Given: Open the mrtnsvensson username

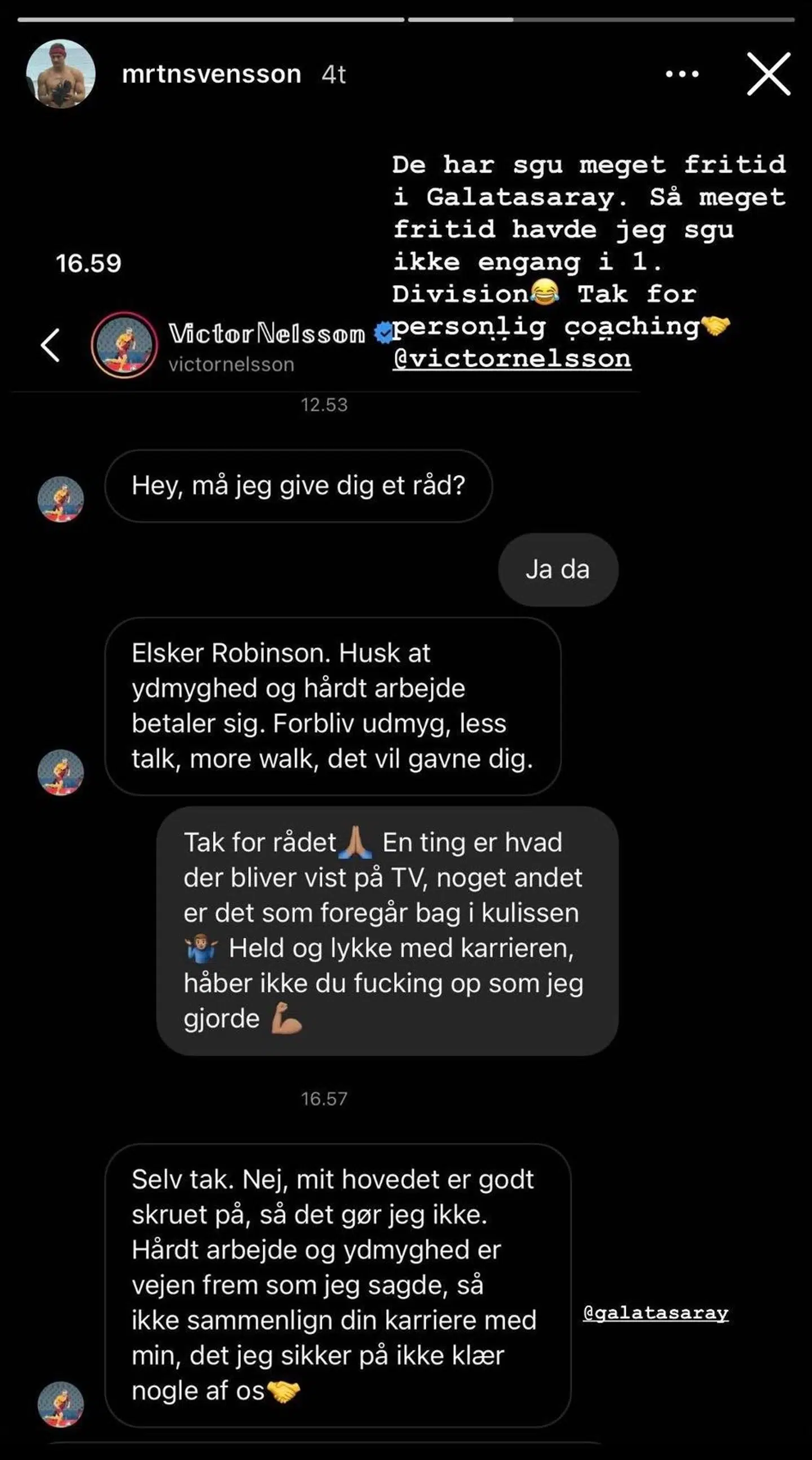Looking at the screenshot, I should (x=211, y=74).
